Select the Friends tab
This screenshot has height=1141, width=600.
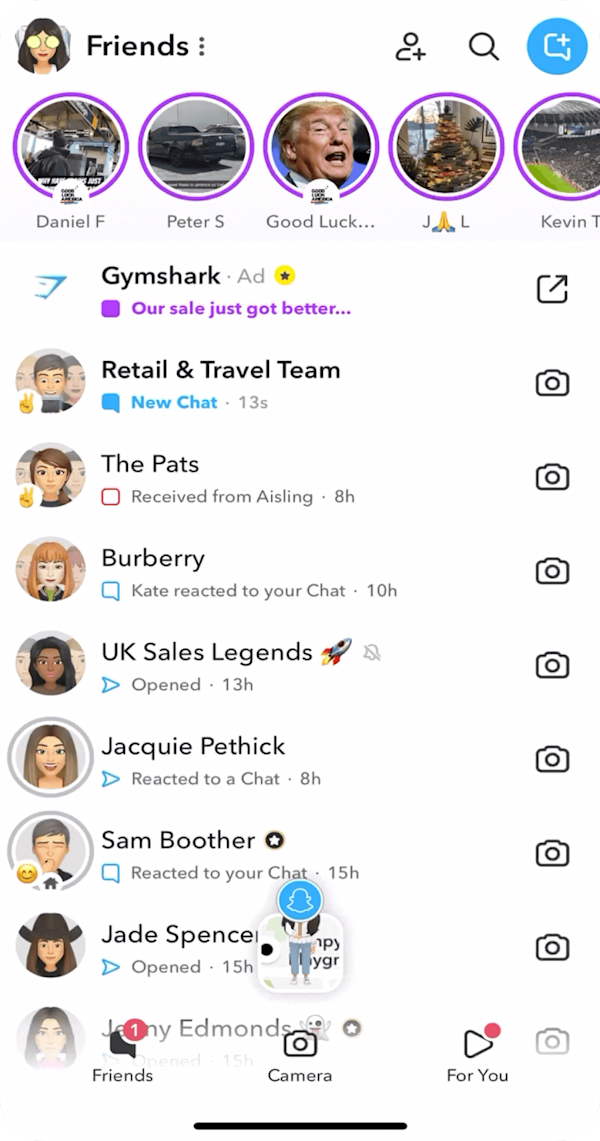(x=122, y=1055)
